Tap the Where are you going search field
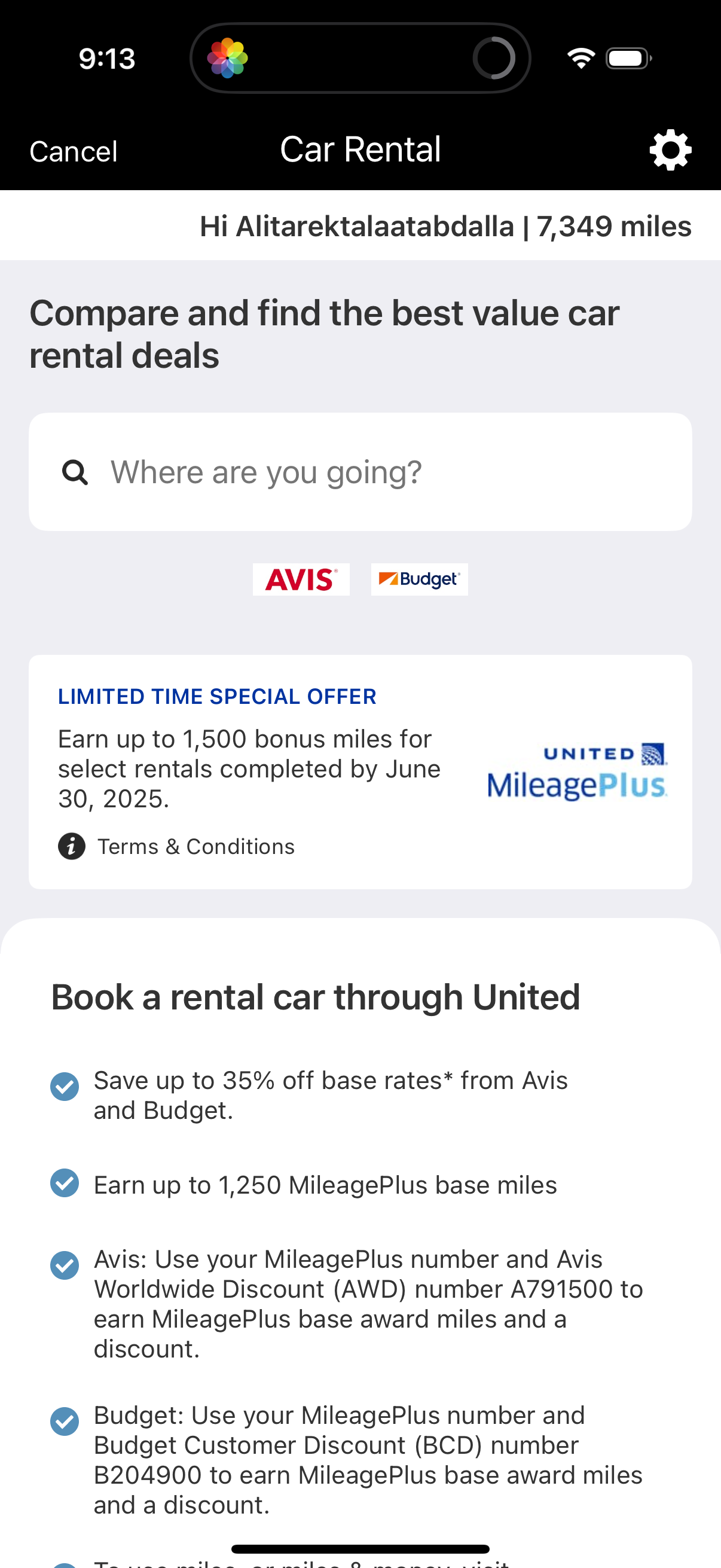Screen dimensions: 721x1568 point(360,471)
